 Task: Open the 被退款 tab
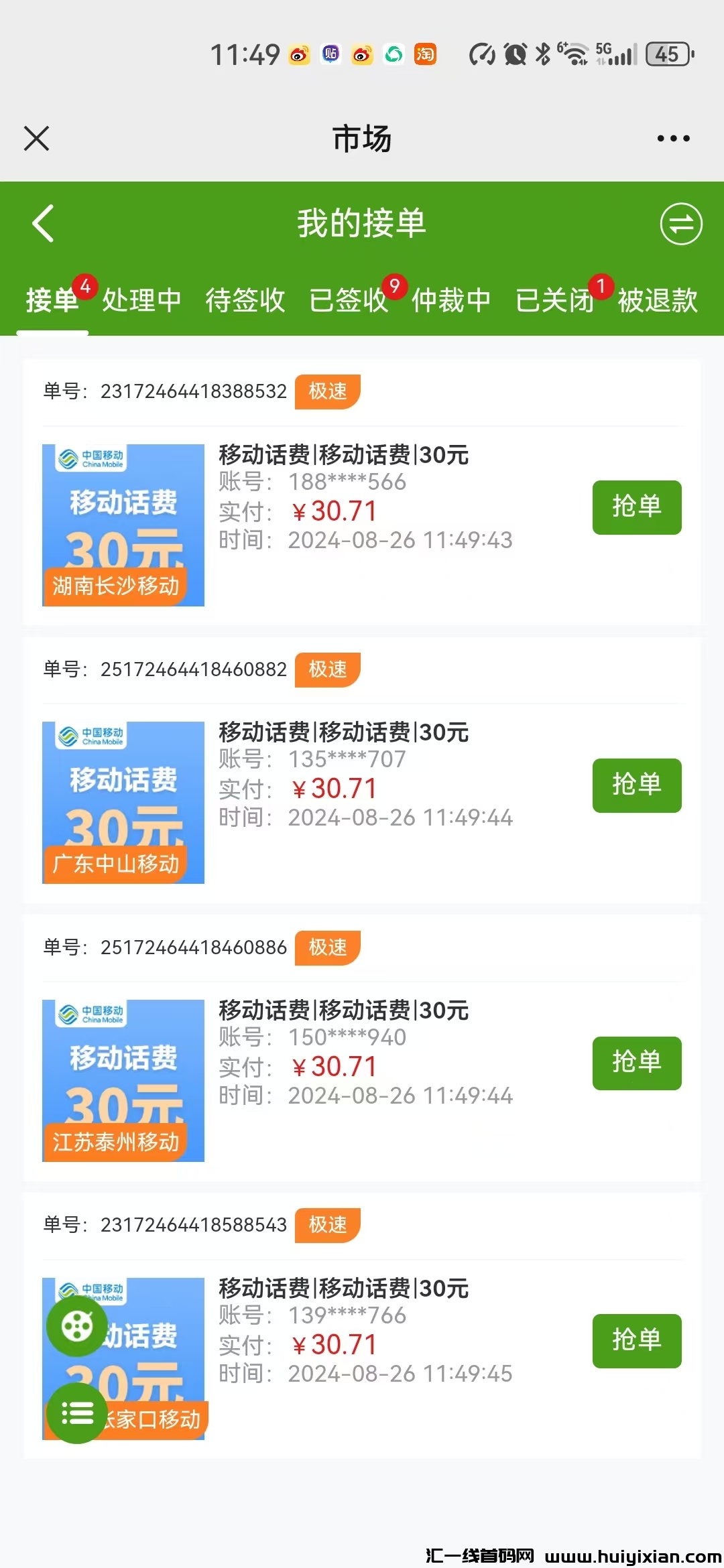click(657, 301)
